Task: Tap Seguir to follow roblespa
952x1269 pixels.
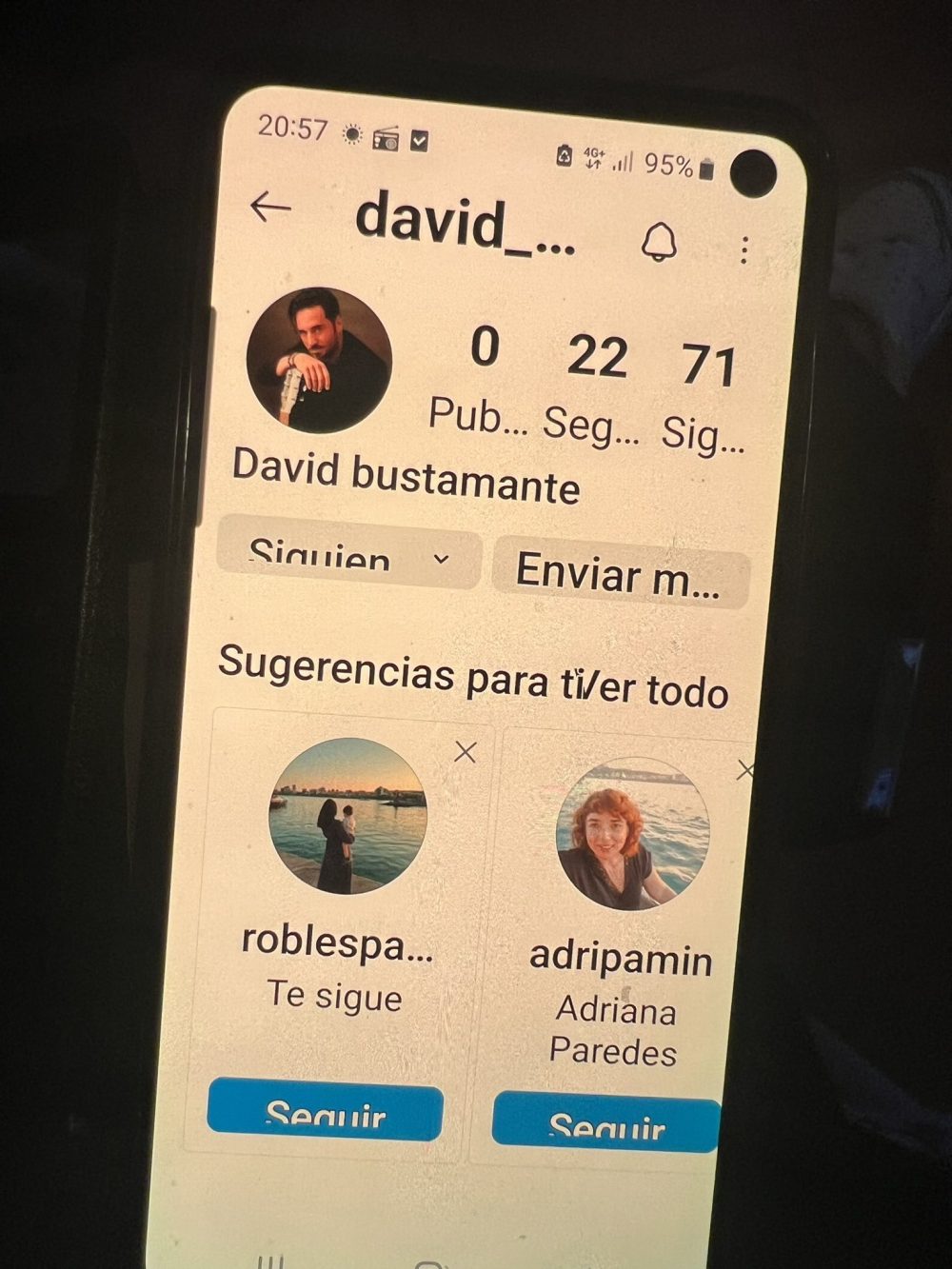Action: 327,1116
